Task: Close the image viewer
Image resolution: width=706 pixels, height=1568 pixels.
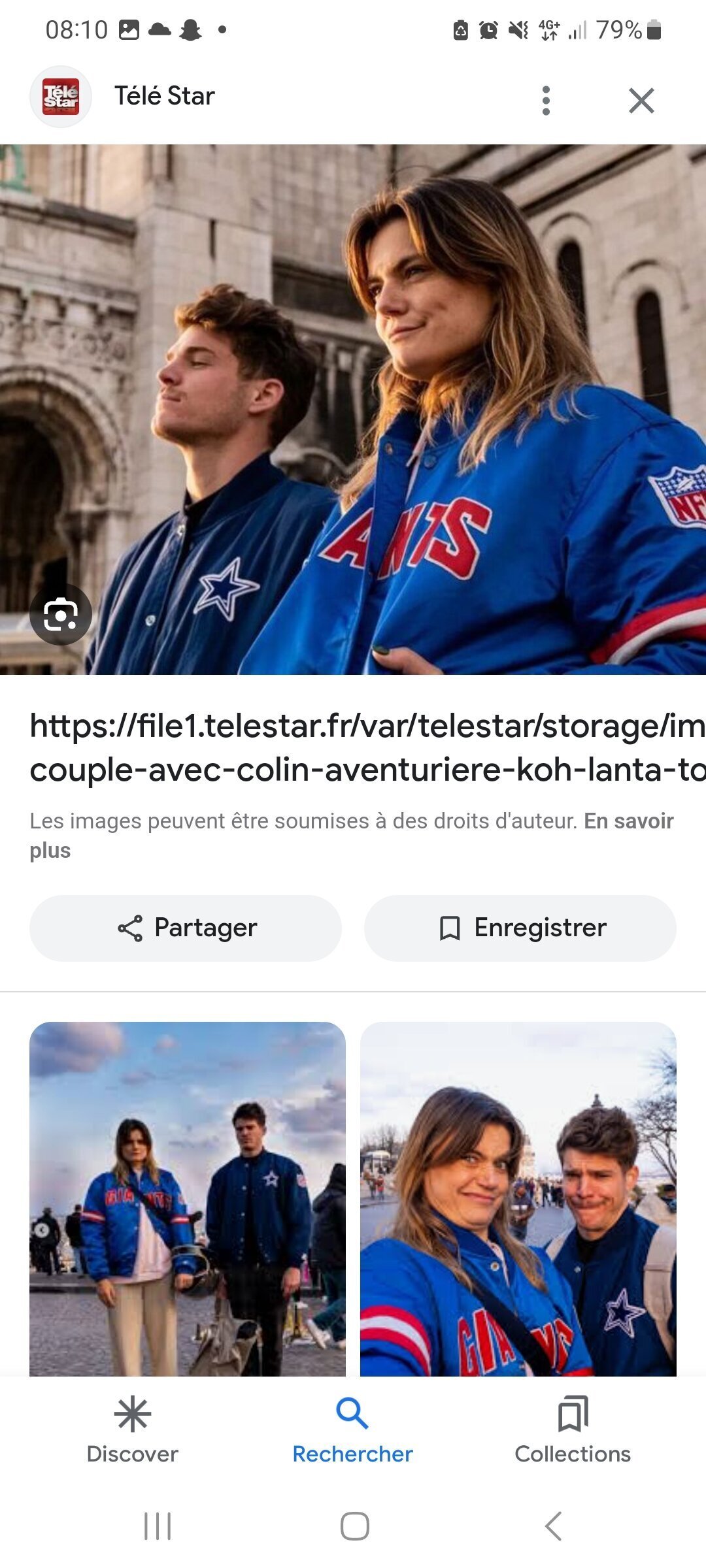Action: [x=641, y=101]
